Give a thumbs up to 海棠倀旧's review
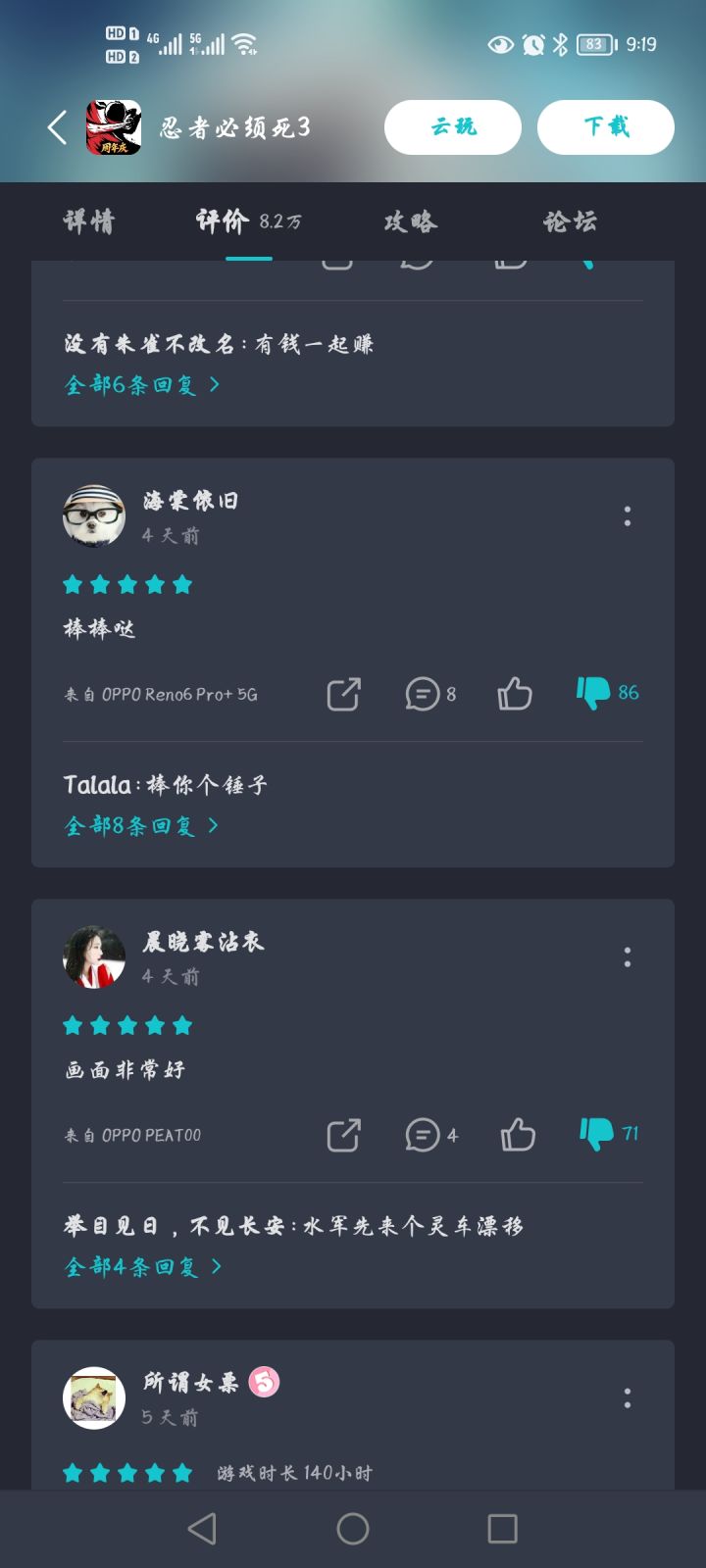Screen dimensions: 706x1568 514,694
